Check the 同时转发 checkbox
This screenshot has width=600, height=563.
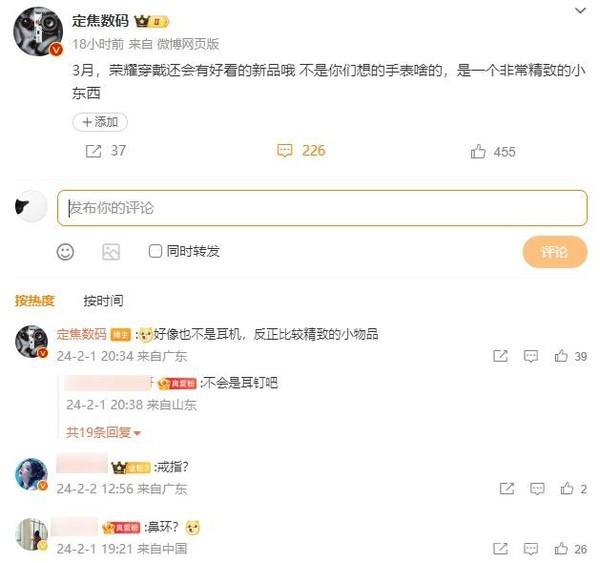point(155,251)
